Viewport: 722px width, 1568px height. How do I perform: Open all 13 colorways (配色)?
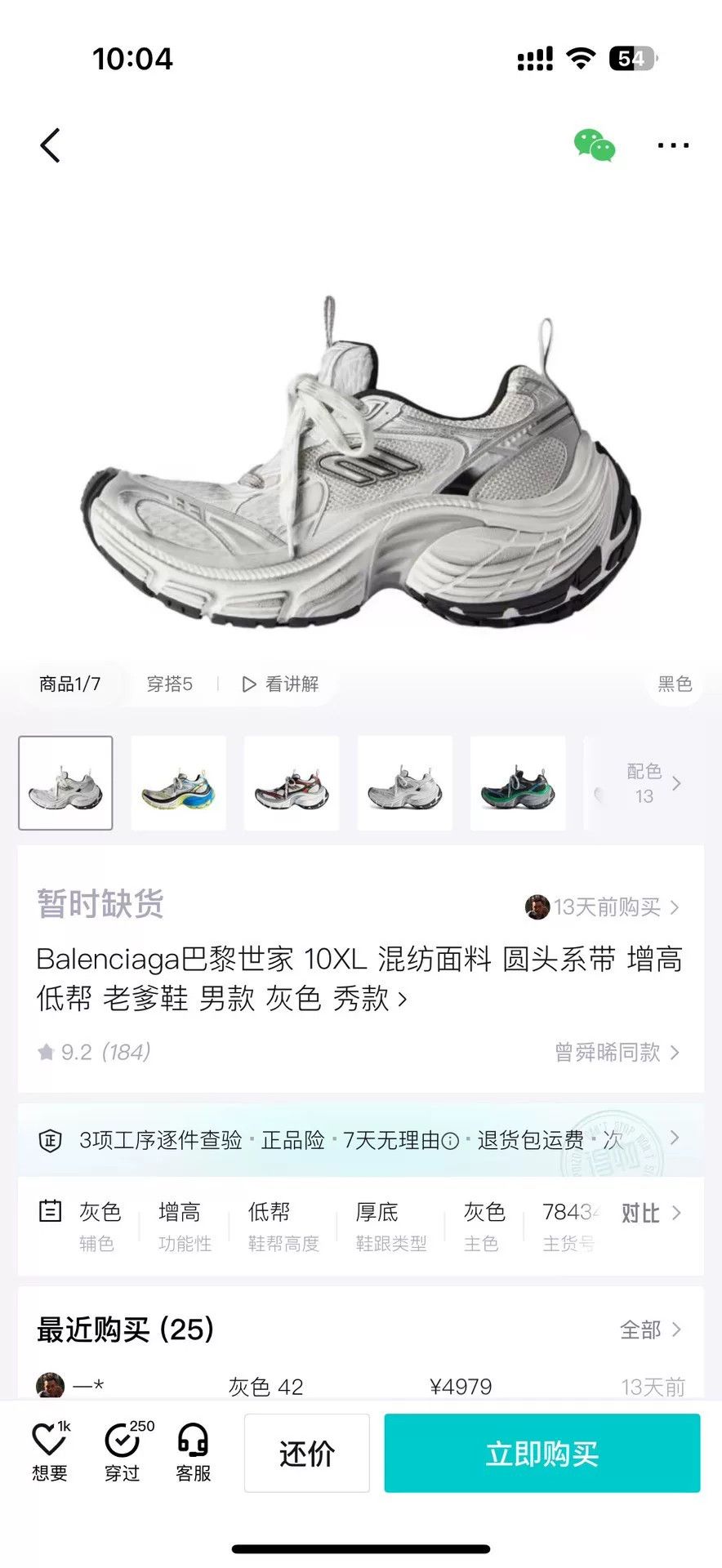pos(653,783)
